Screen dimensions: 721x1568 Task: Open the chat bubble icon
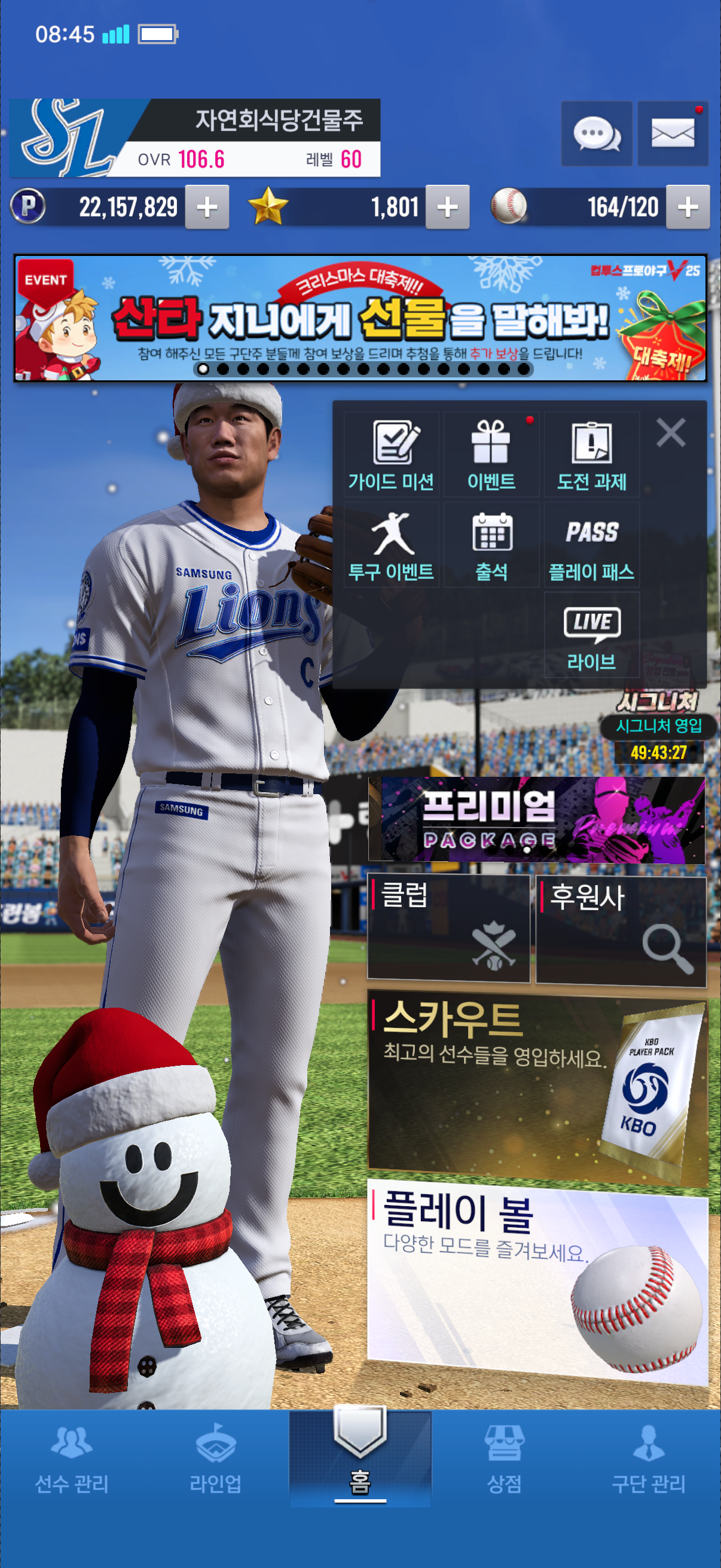click(x=596, y=133)
